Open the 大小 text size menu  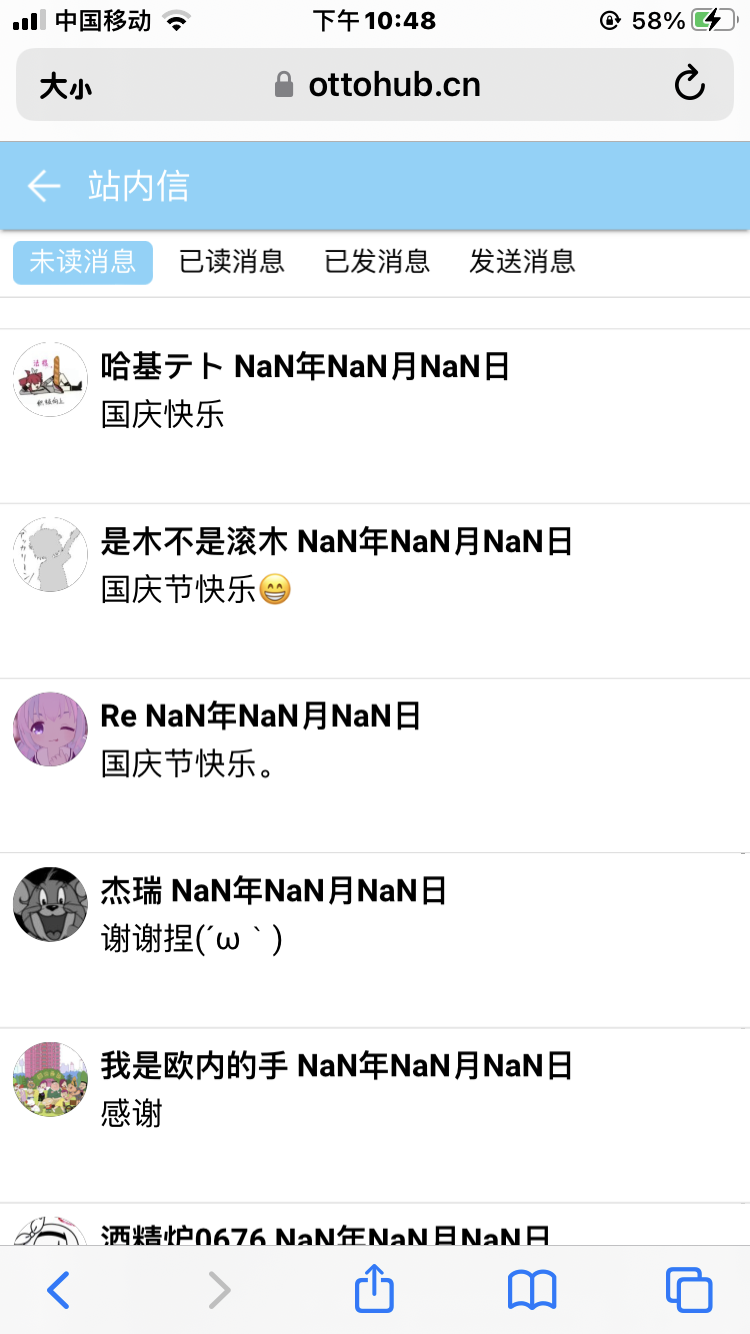(65, 87)
